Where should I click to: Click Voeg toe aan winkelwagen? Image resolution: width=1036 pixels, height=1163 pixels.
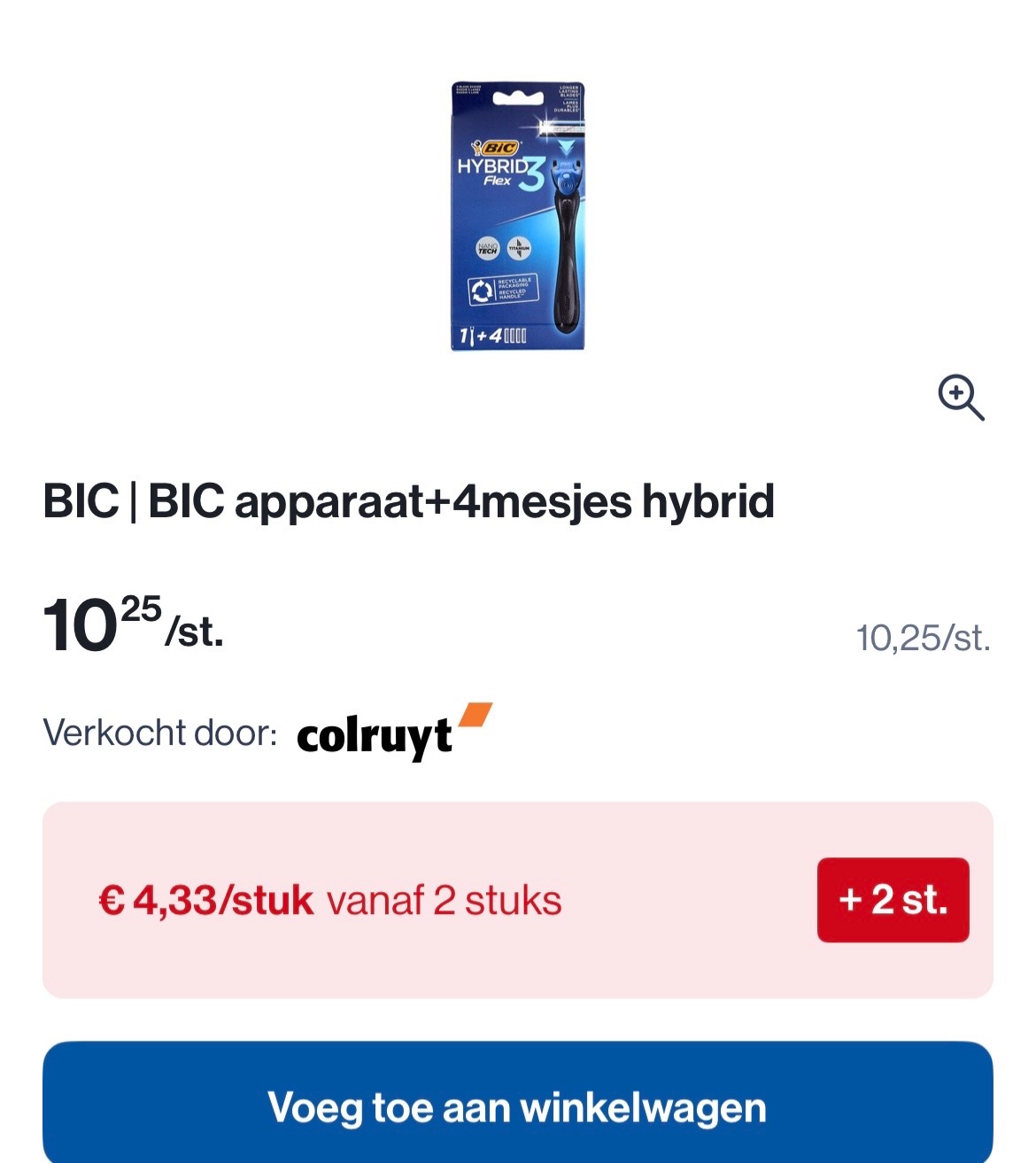coord(518,1106)
